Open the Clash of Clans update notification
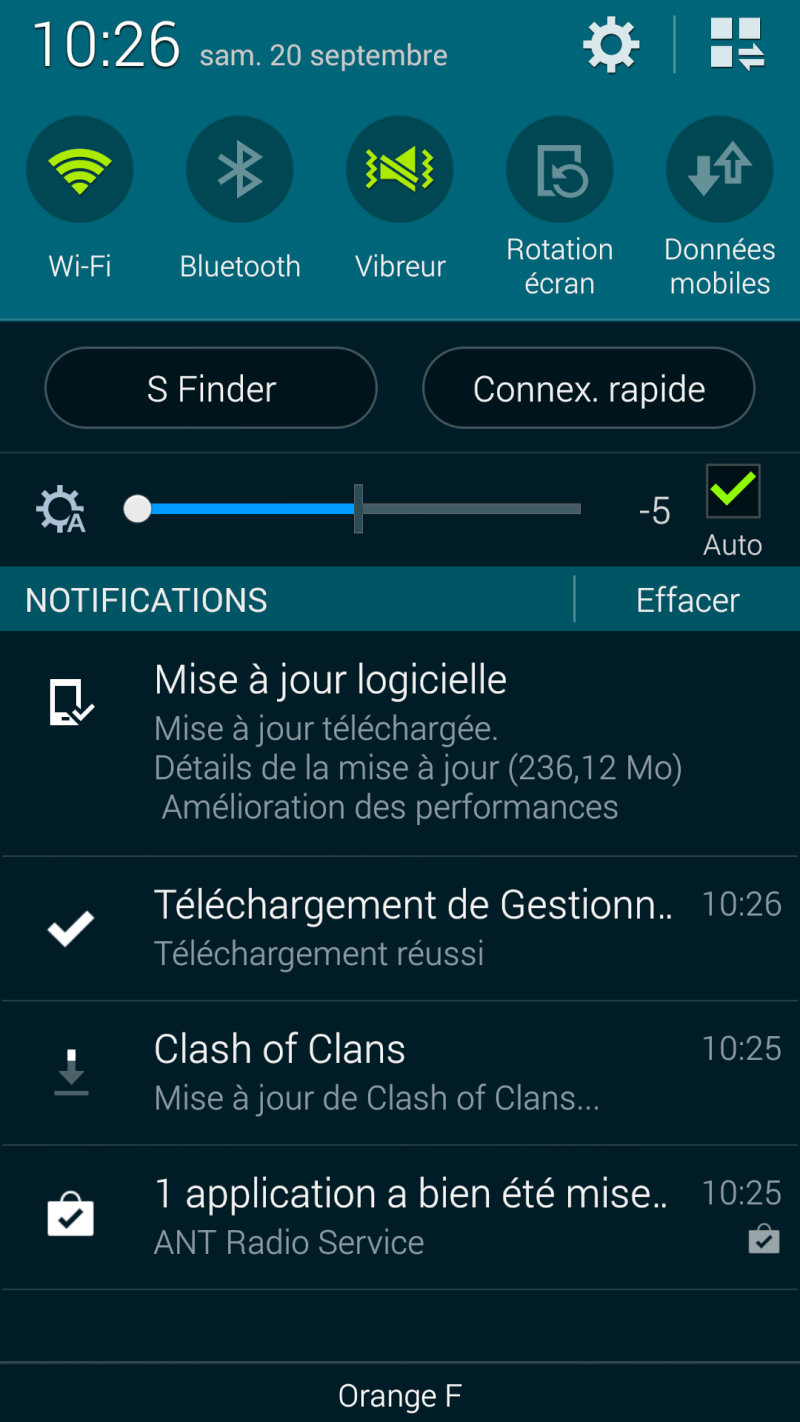 (x=400, y=1073)
